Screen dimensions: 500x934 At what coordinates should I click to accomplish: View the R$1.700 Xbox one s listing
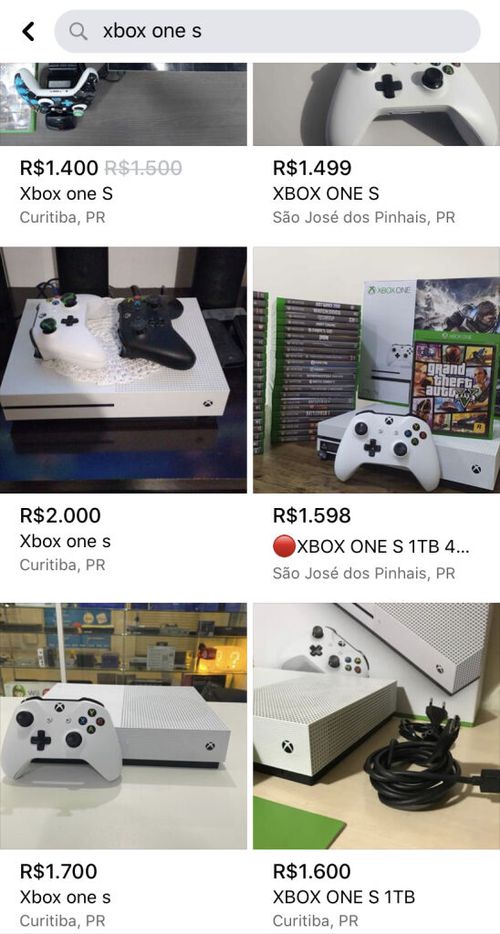point(123,767)
